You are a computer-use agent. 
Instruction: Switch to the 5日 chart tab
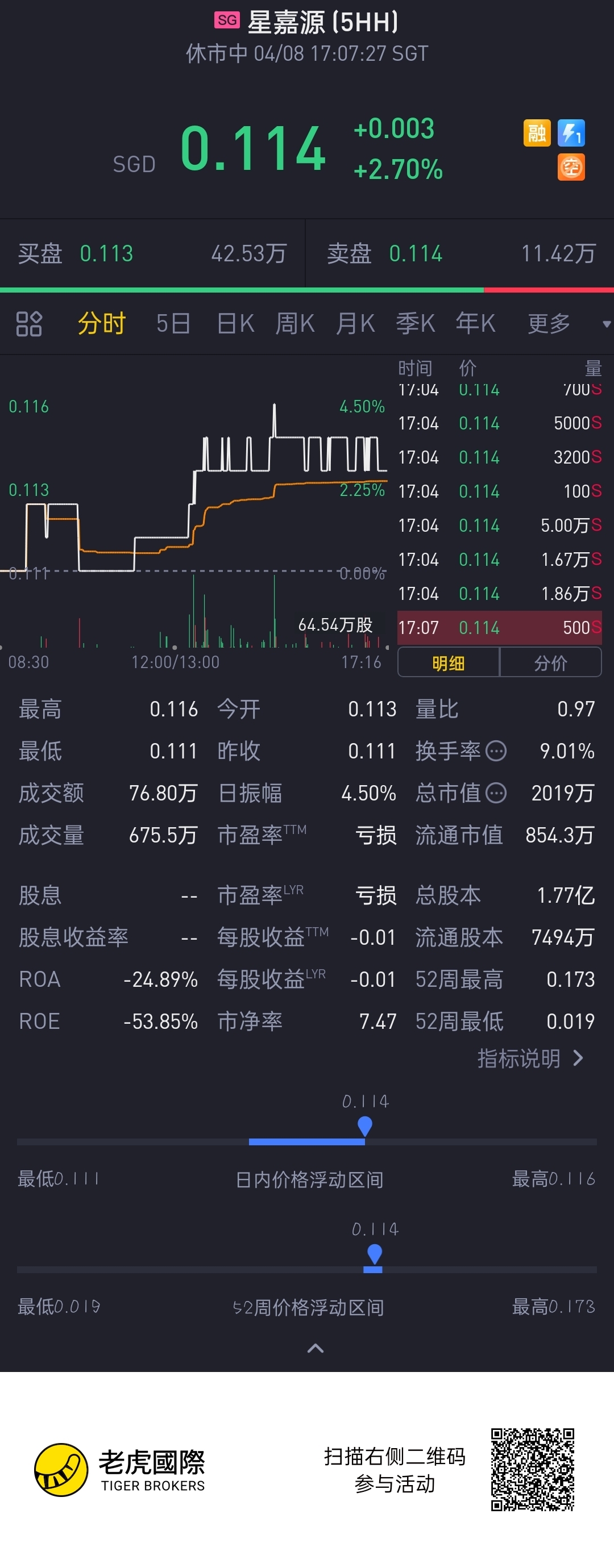point(173,323)
